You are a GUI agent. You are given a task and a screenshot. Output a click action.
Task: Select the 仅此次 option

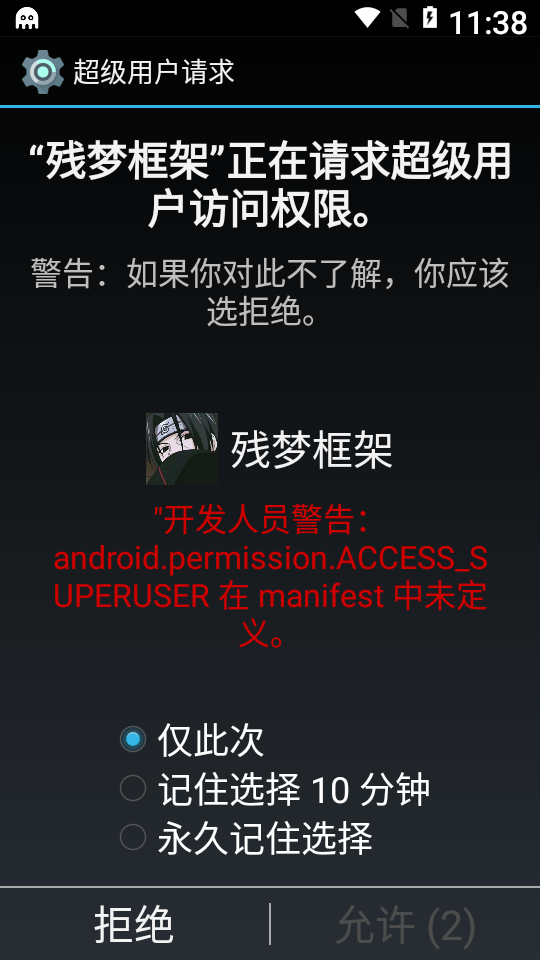click(192, 740)
